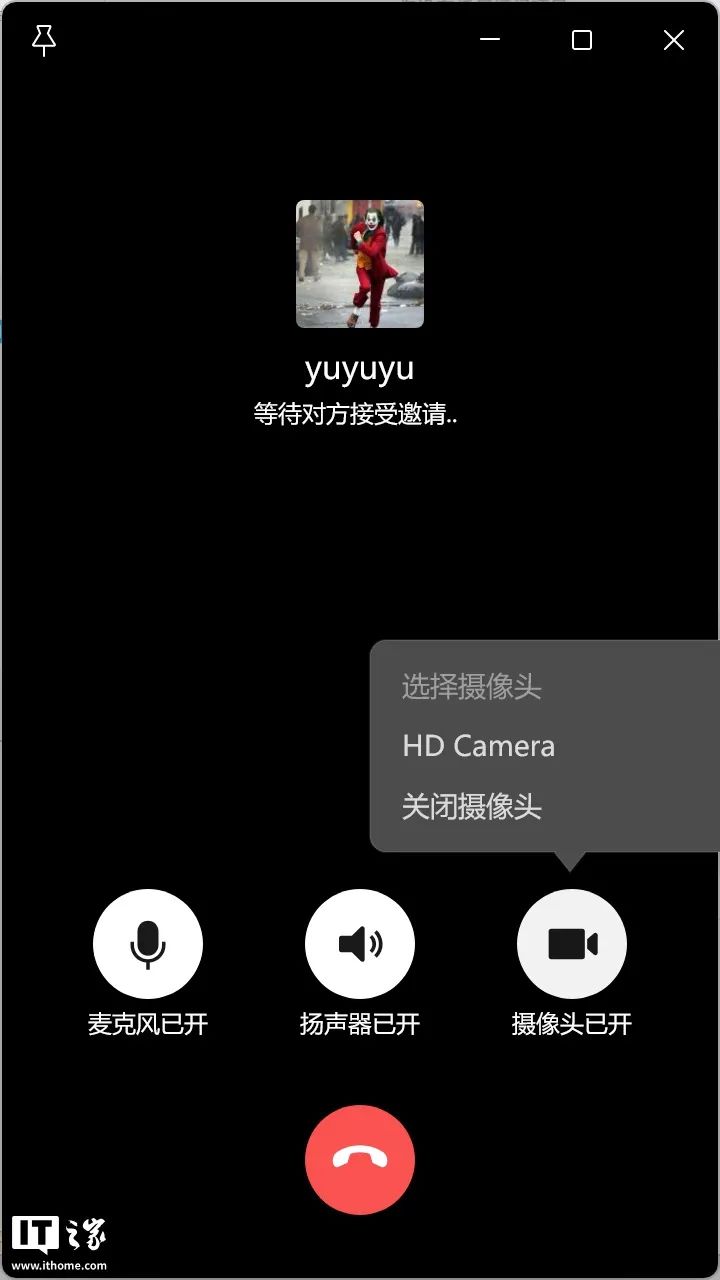Hang up the call with the red button
Image resolution: width=720 pixels, height=1280 pixels.
tap(360, 1159)
